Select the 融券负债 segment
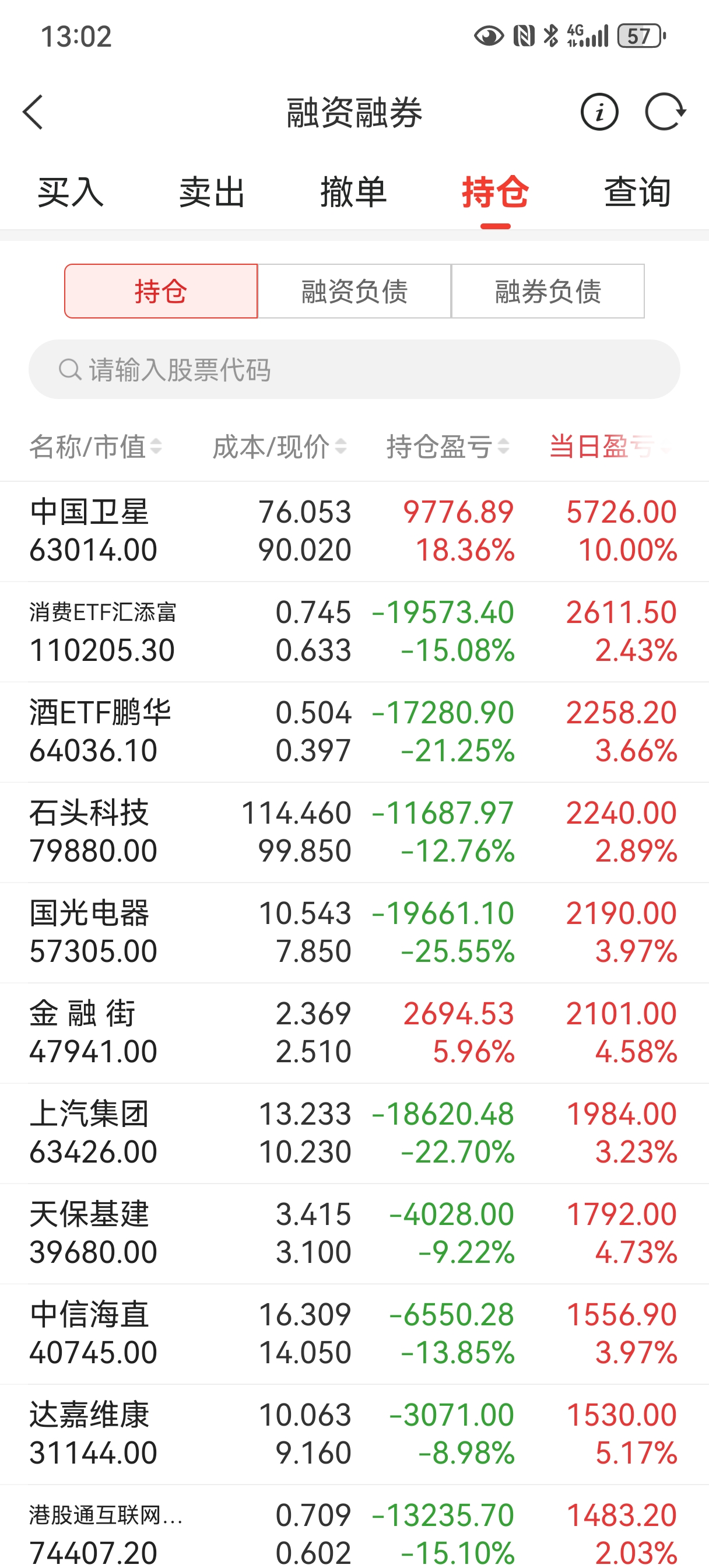Viewport: 709px width, 1568px height. pos(547,291)
